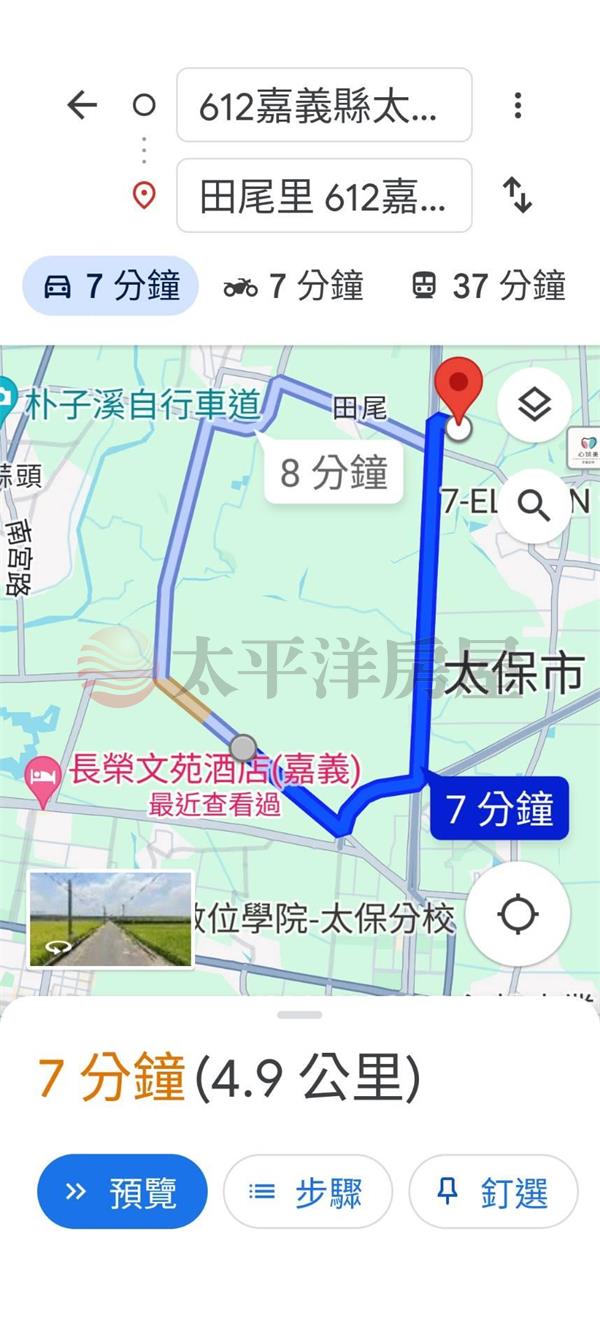Tap the 預覽 preview button

click(x=122, y=1192)
